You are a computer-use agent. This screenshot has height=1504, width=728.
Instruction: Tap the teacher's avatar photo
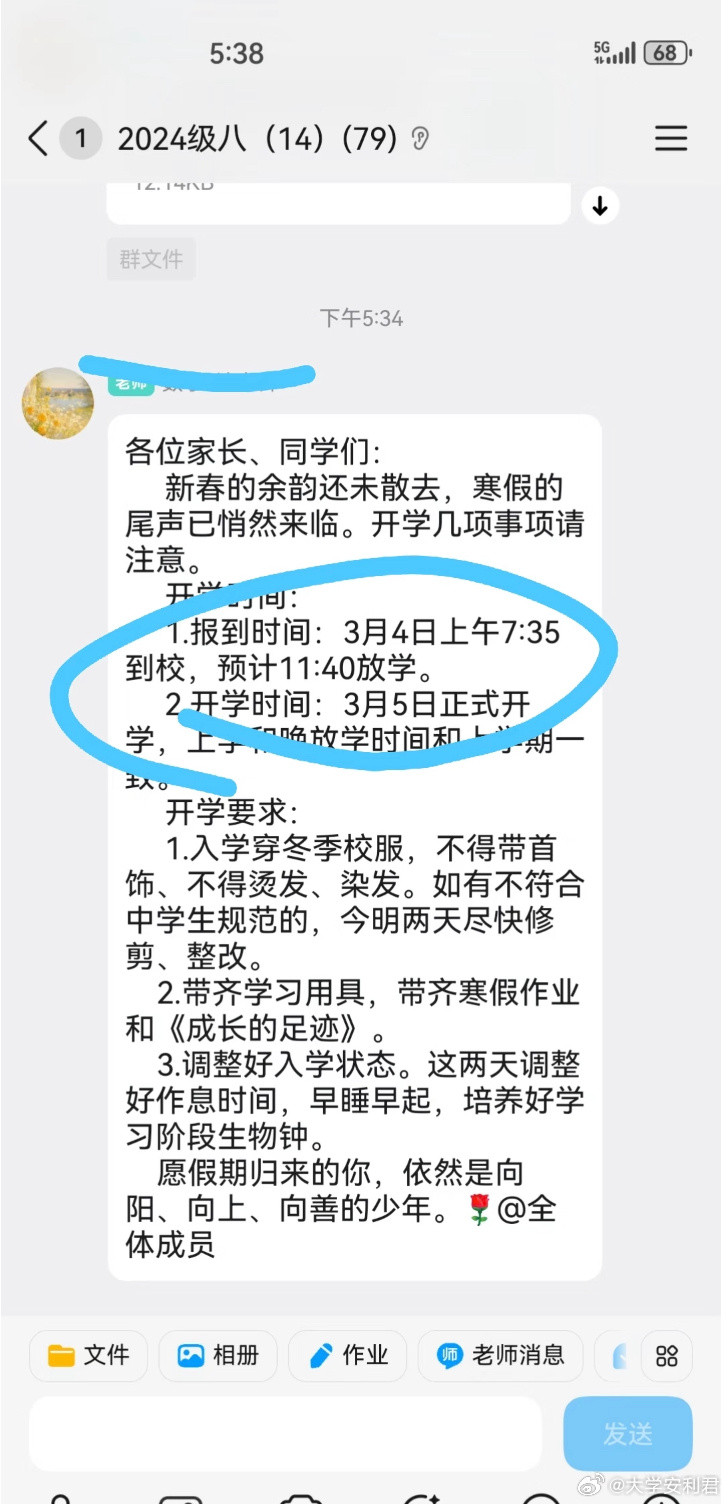tap(57, 404)
